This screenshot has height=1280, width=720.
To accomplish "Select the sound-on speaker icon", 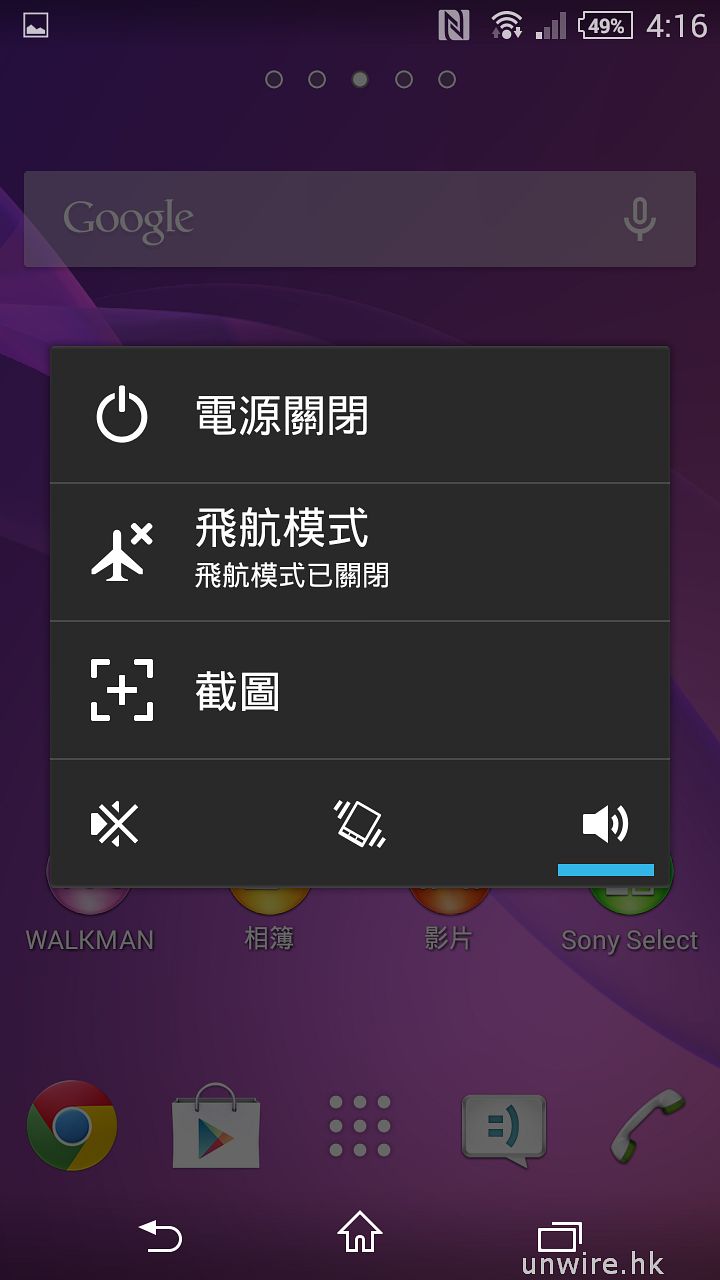I will [605, 824].
